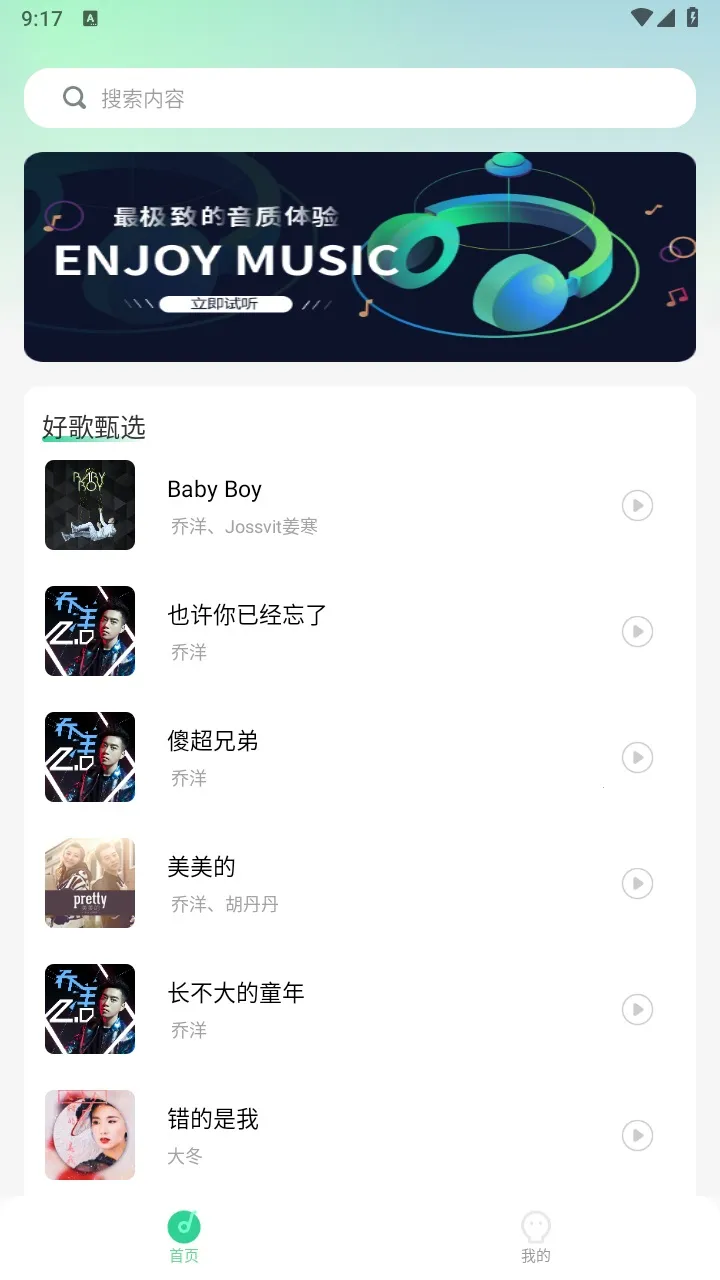720x1280 pixels.
Task: Play the song 美美的
Action: pyautogui.click(x=637, y=883)
